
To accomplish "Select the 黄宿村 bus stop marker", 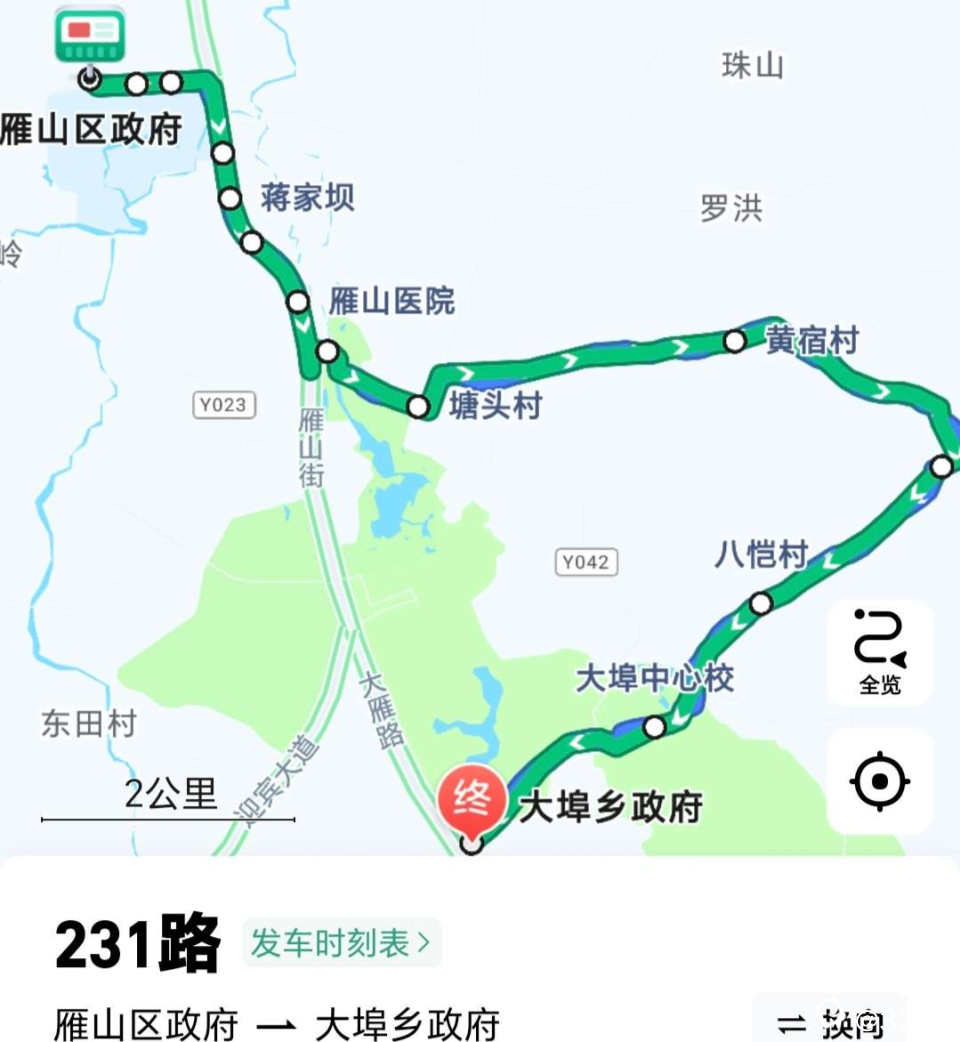I will click(x=735, y=341).
